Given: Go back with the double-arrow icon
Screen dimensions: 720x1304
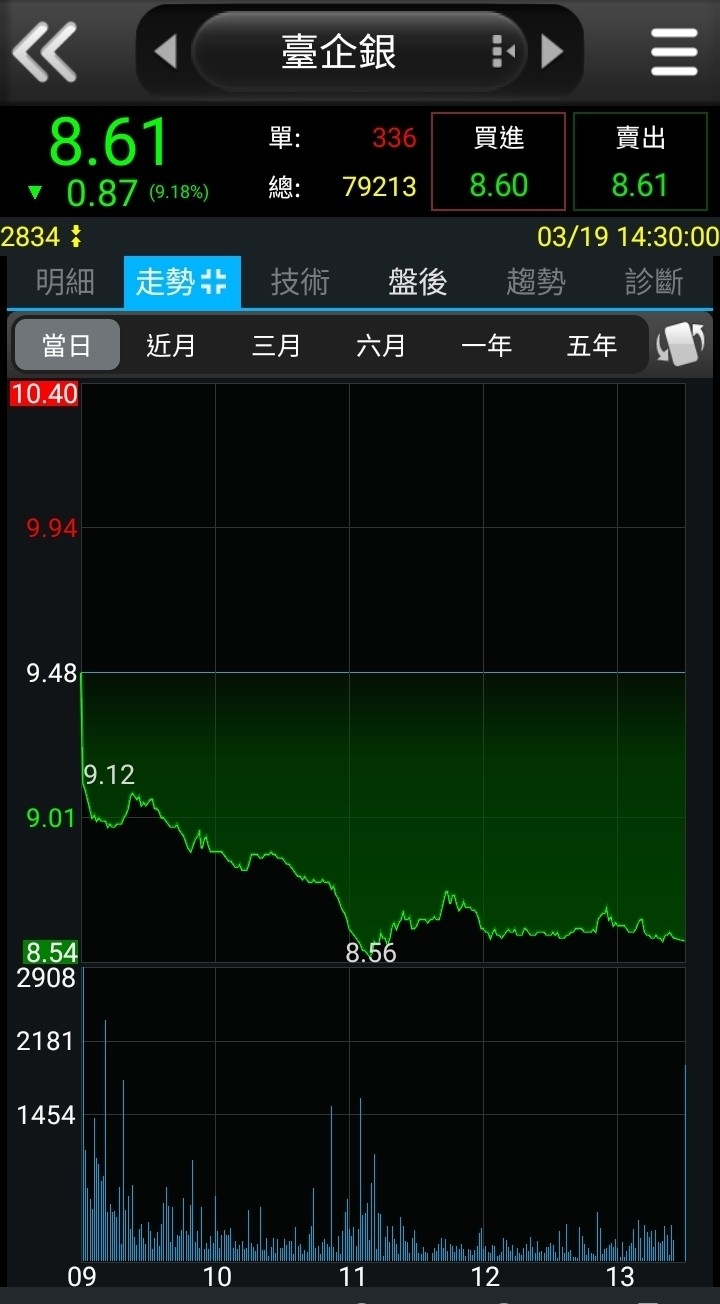Looking at the screenshot, I should click(44, 51).
